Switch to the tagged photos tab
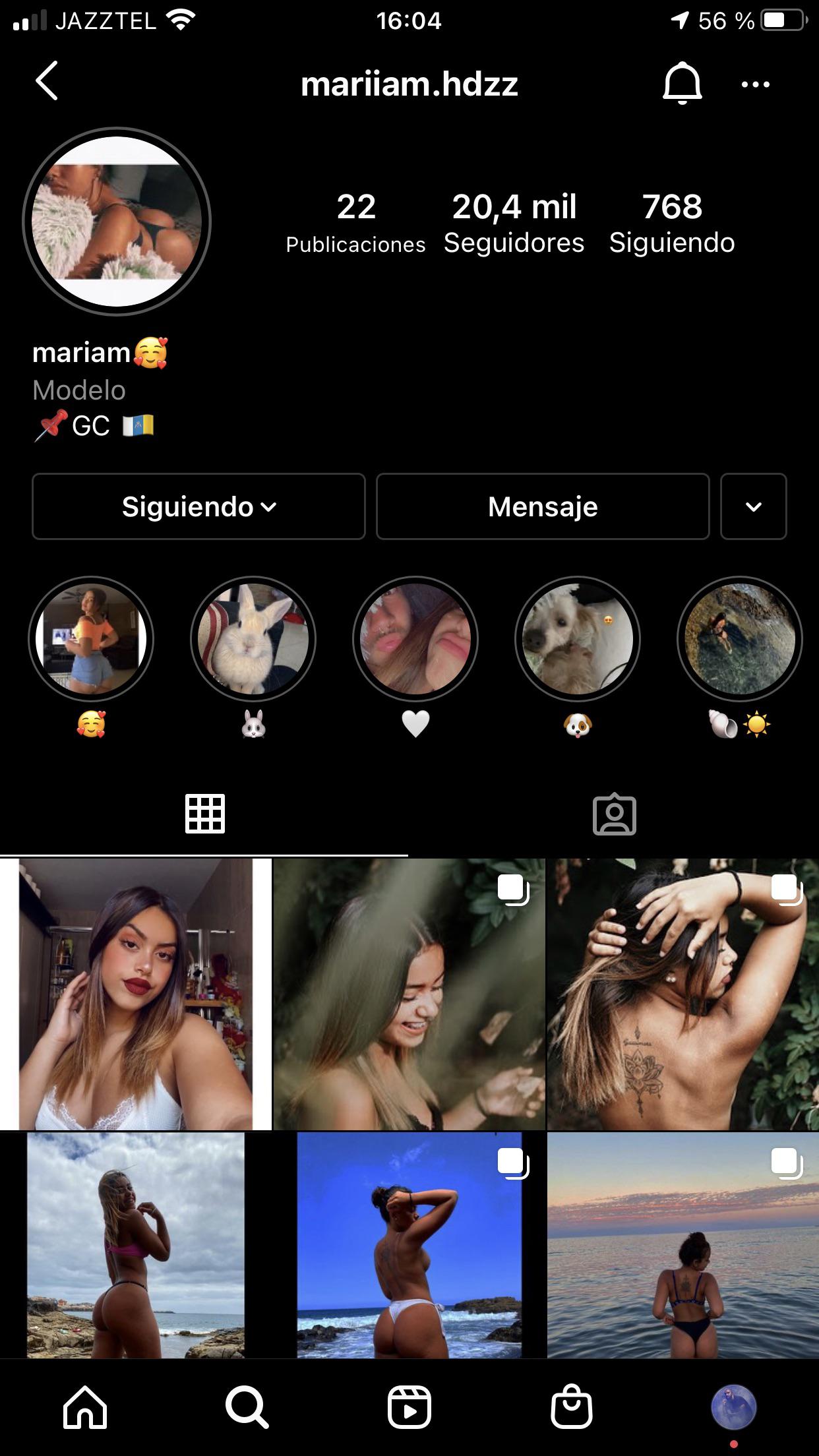The image size is (819, 1456). tap(614, 814)
